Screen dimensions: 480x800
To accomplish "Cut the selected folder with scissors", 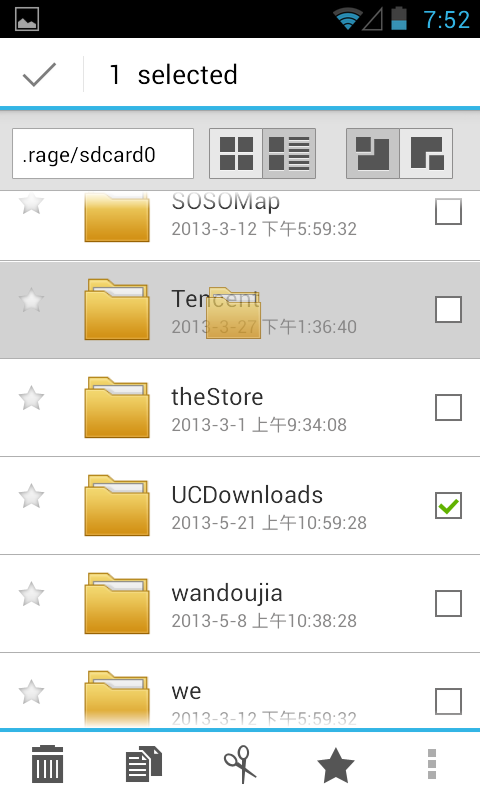I will click(x=240, y=764).
